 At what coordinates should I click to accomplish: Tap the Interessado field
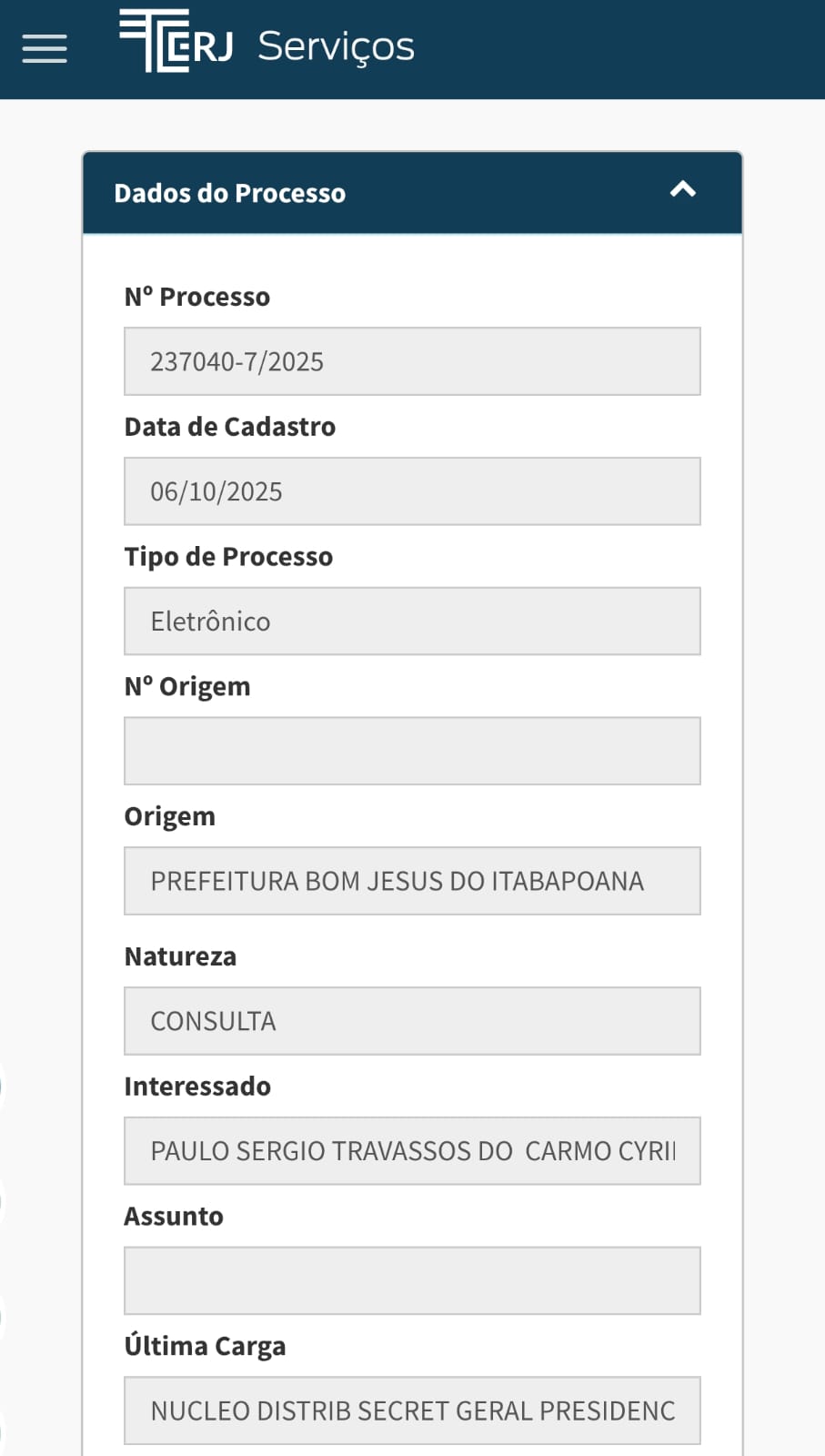(412, 1151)
